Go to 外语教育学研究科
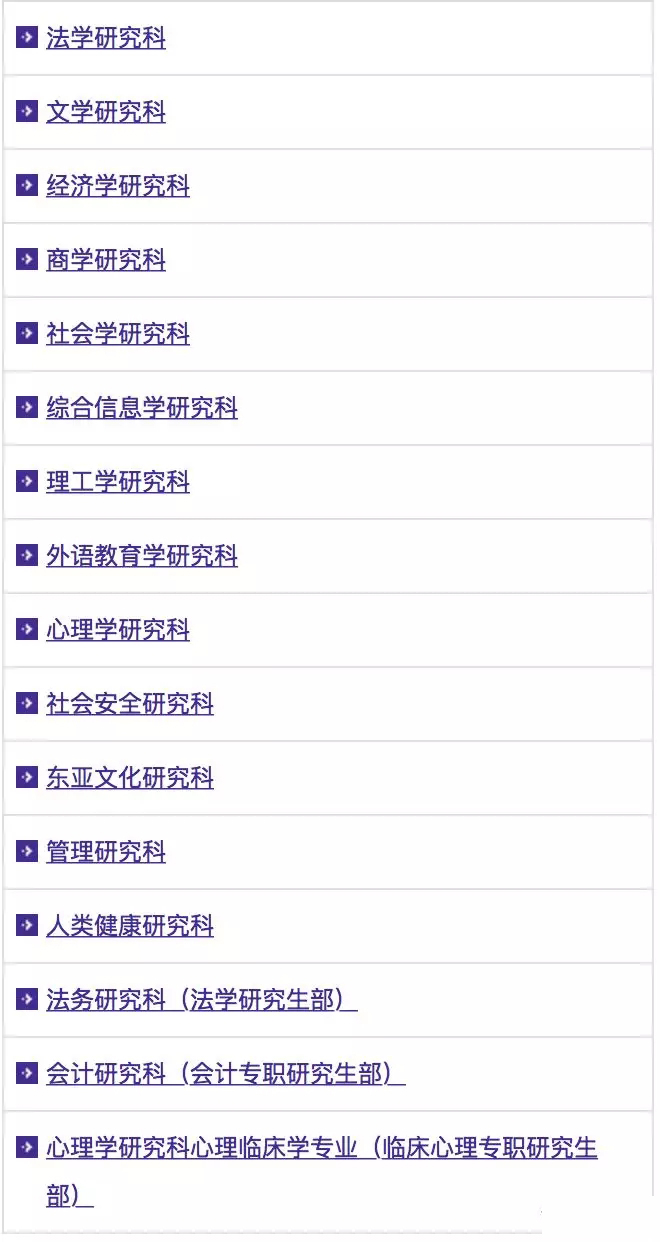 click(141, 557)
